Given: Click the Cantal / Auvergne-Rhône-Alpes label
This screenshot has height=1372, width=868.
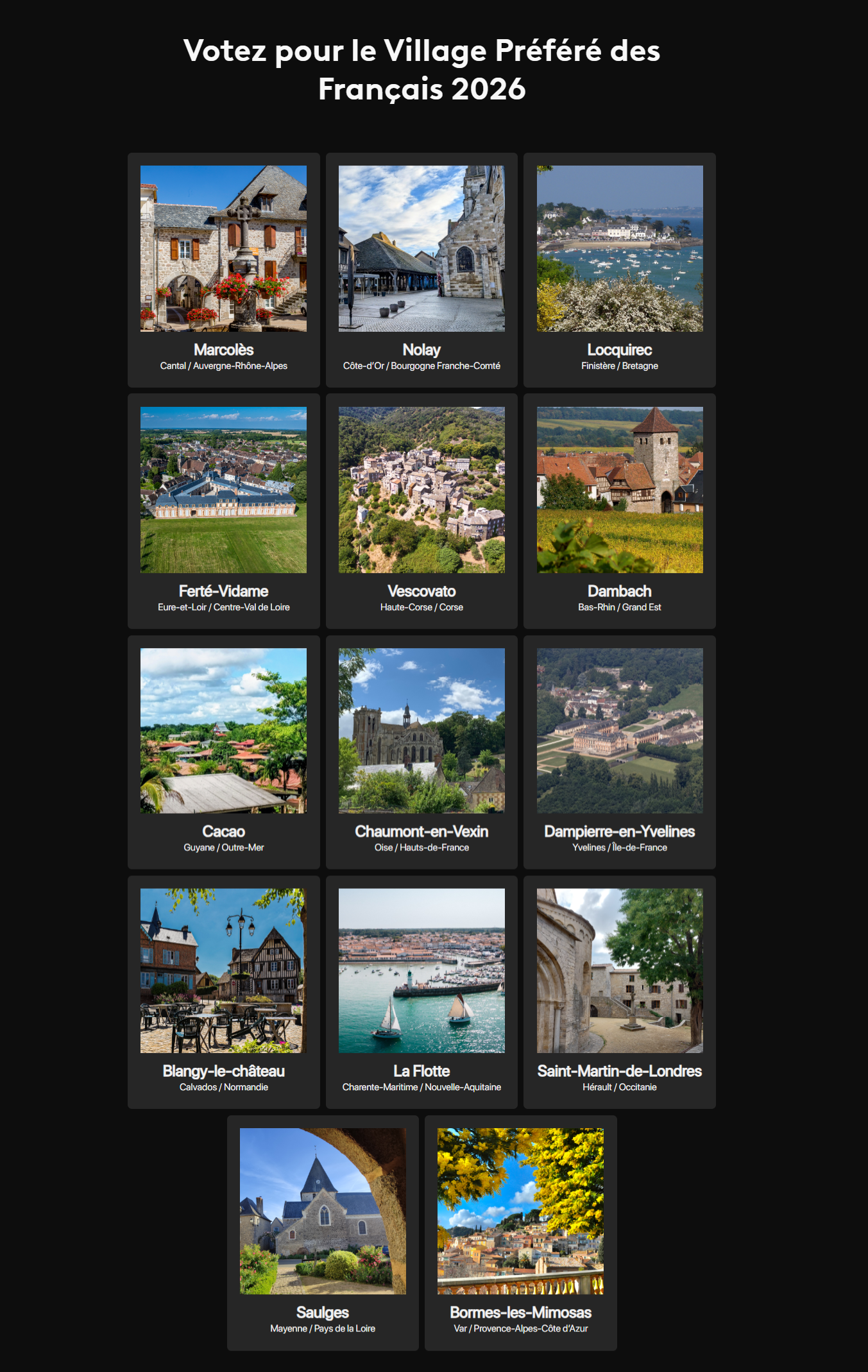Looking at the screenshot, I should click(223, 366).
